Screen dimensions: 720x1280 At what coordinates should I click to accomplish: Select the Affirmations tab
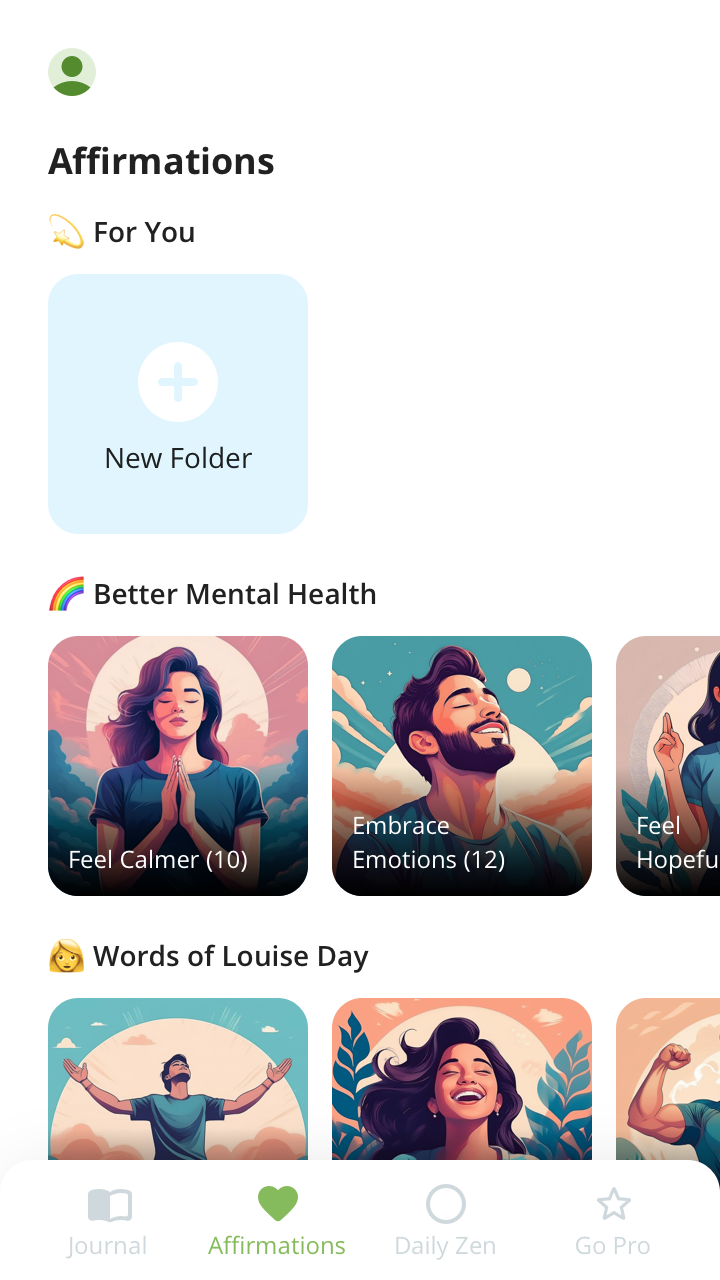coord(277,1222)
